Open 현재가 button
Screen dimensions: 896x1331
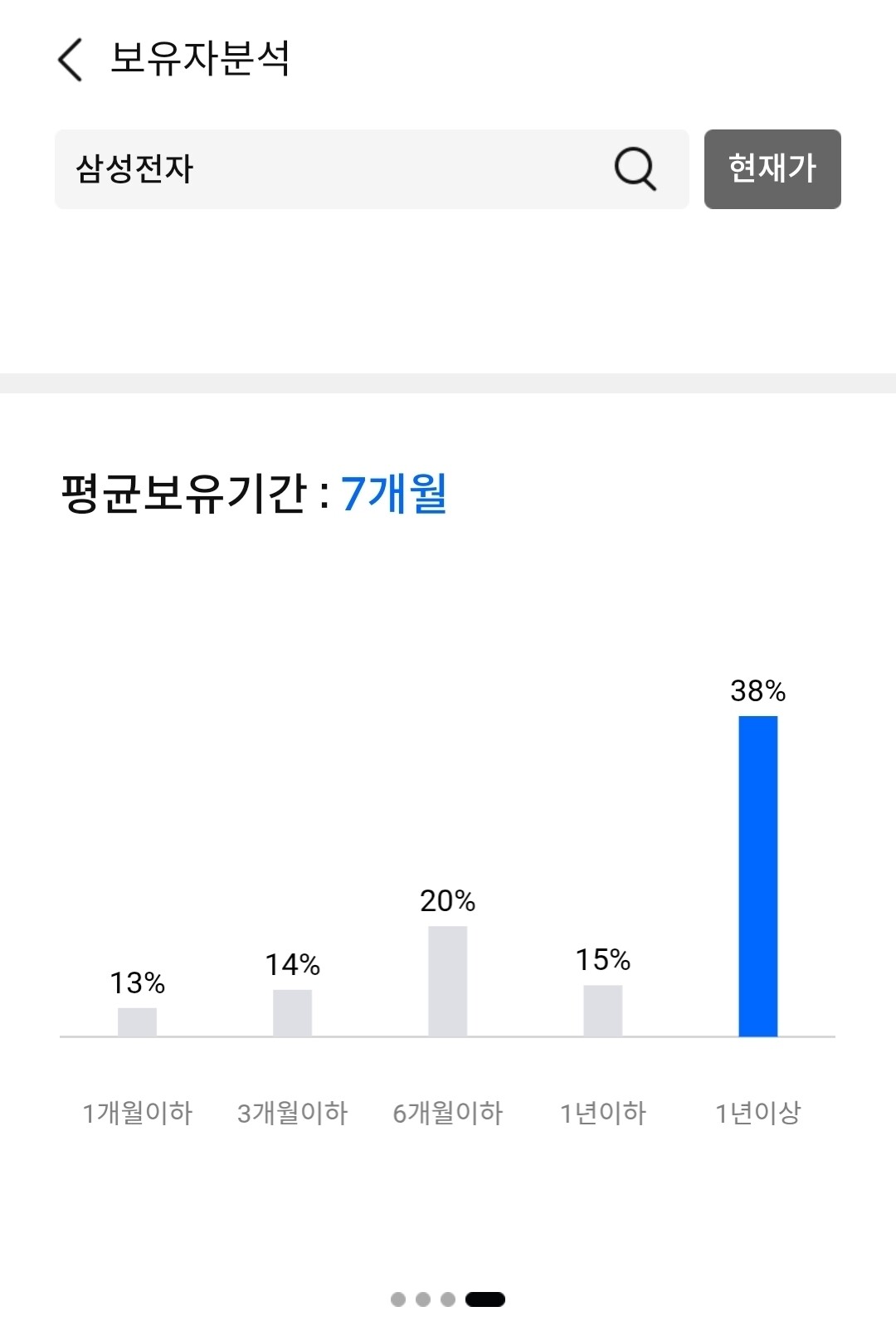pos(772,169)
